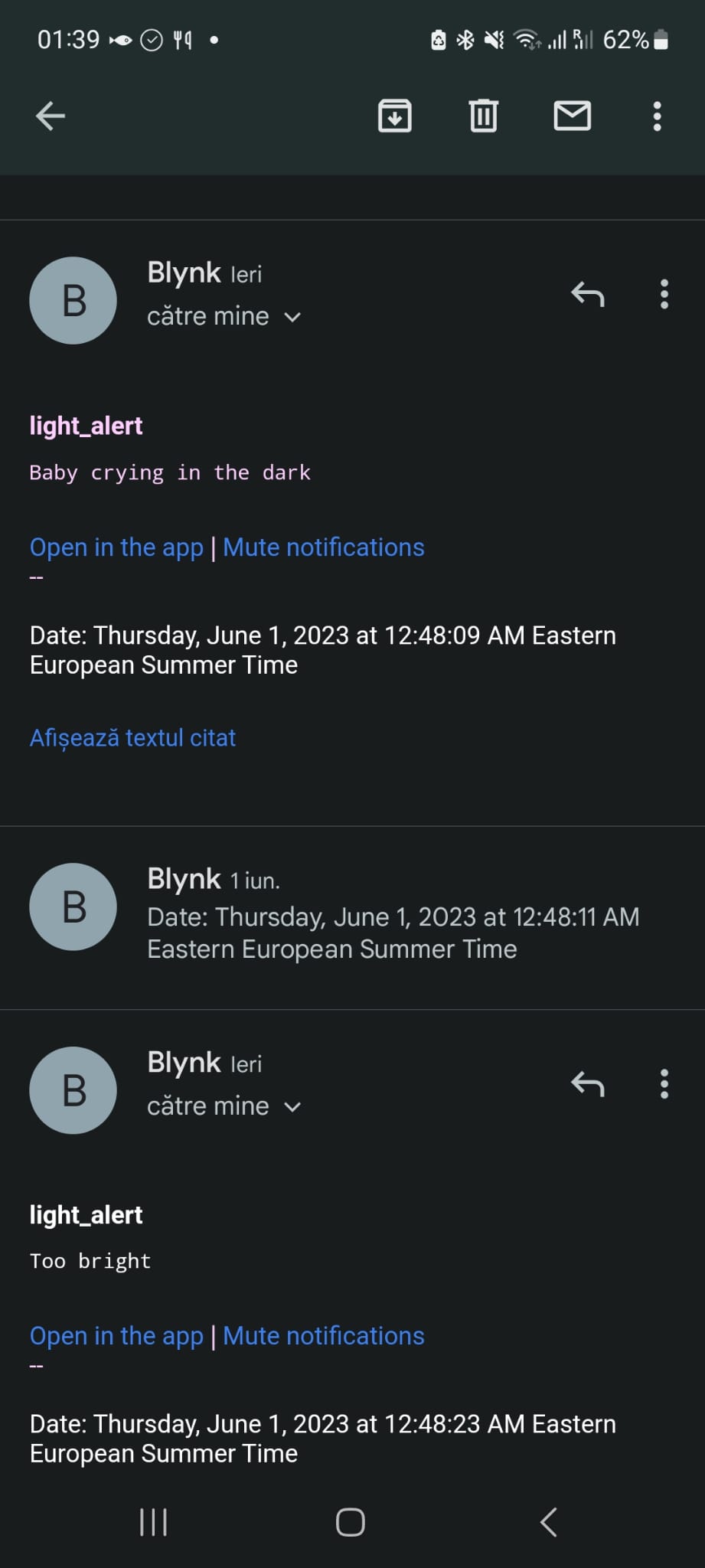The width and height of the screenshot is (705, 1568).
Task: Show quoted text via 'Afișează textul citat'
Action: coord(132,737)
